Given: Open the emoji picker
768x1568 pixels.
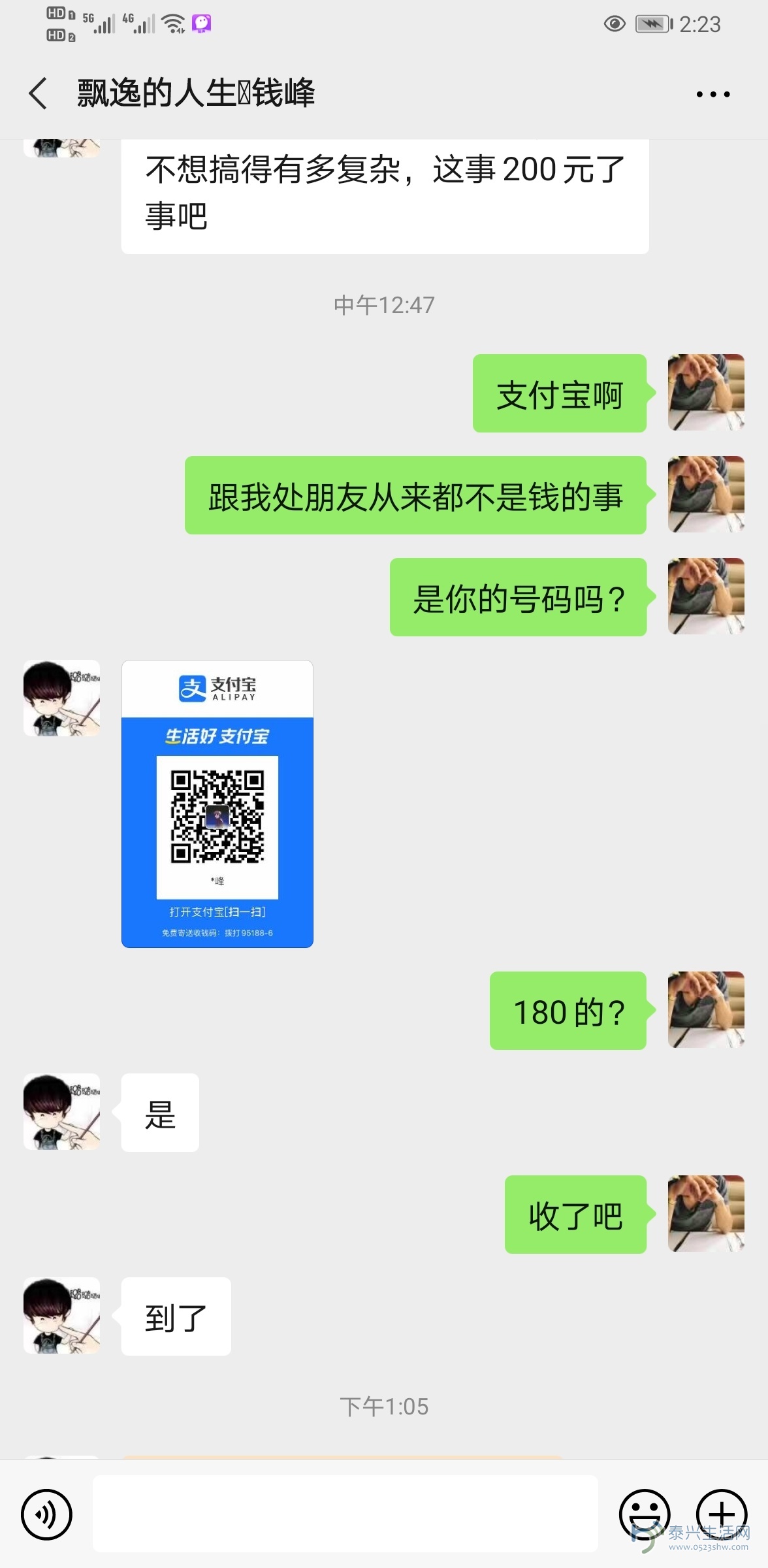Looking at the screenshot, I should [x=645, y=1514].
